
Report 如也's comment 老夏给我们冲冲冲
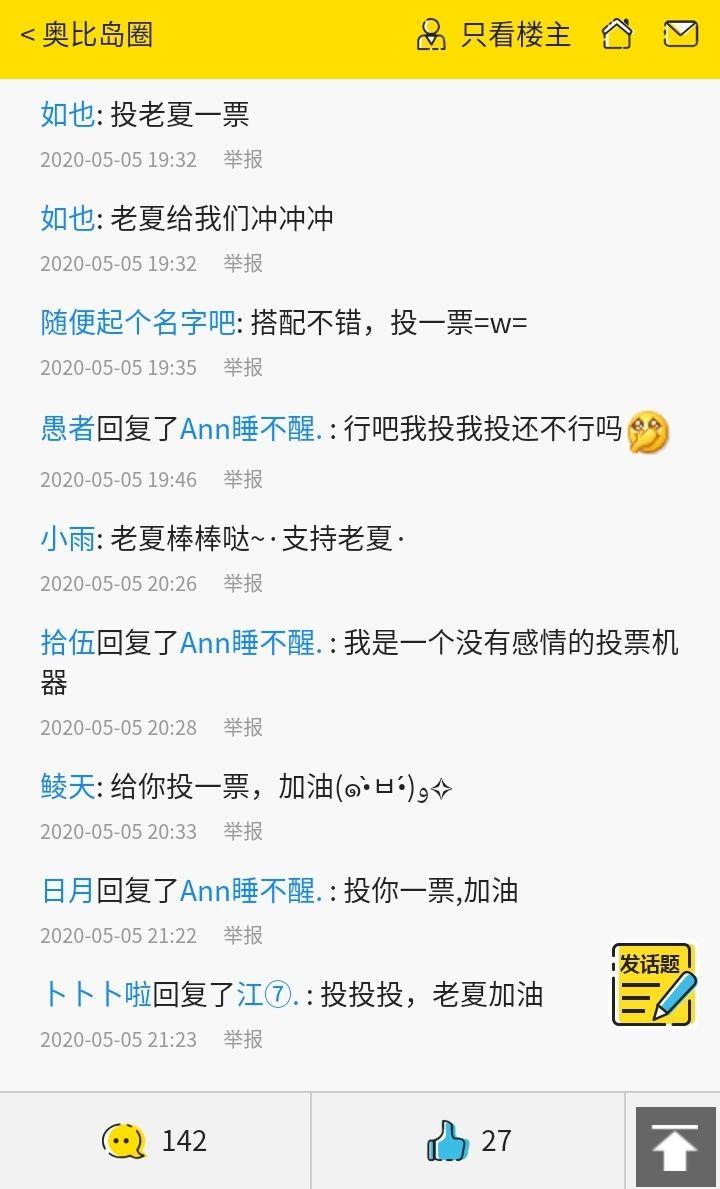click(243, 263)
